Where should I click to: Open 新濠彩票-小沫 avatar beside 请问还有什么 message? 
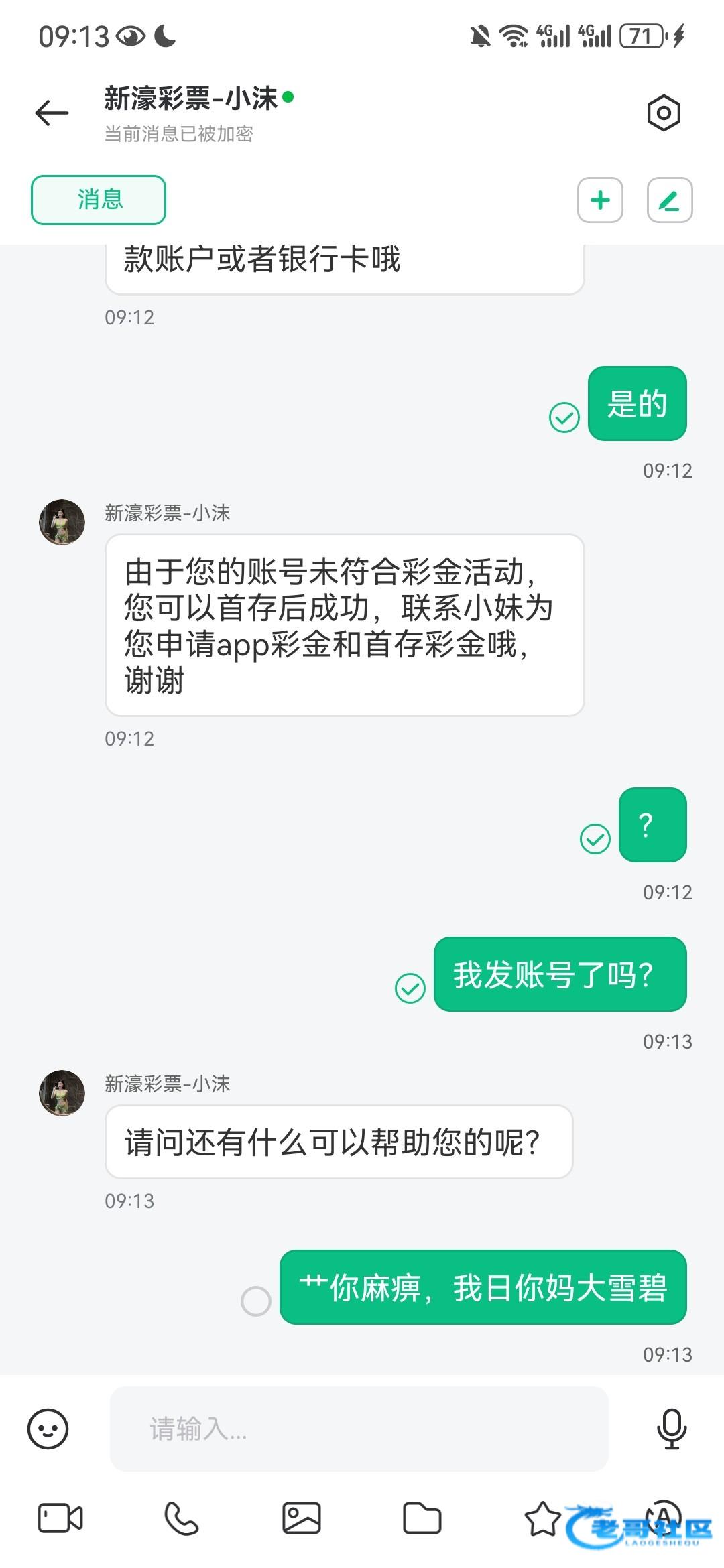(62, 1092)
